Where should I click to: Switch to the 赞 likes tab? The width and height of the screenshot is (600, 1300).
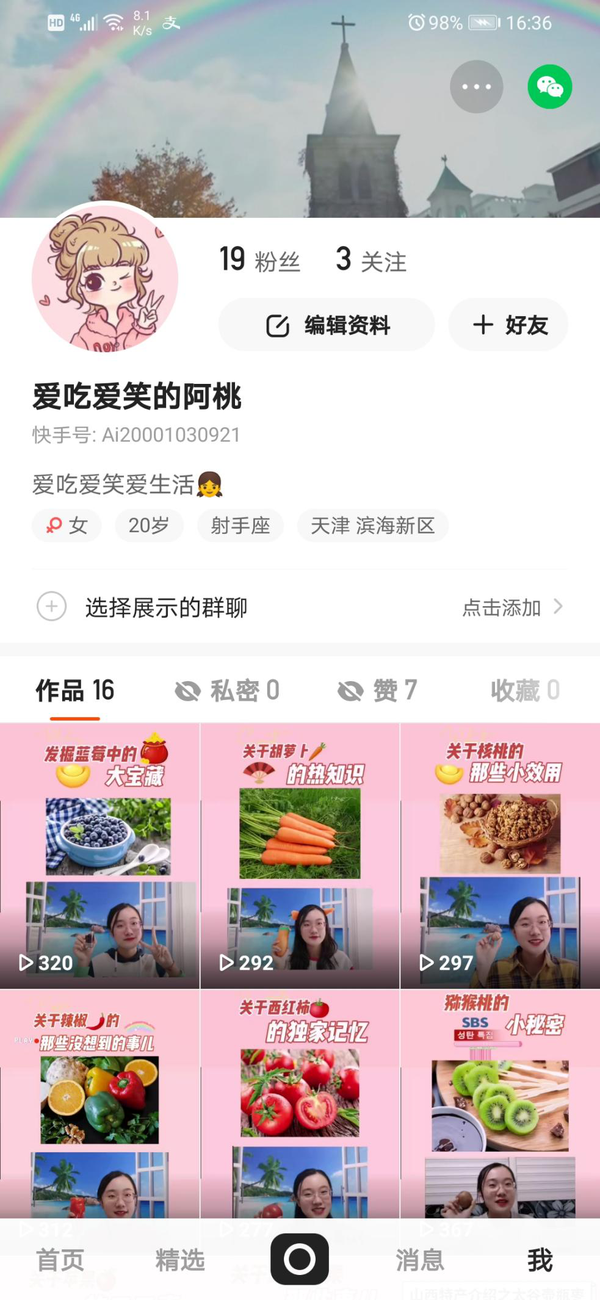tap(377, 690)
